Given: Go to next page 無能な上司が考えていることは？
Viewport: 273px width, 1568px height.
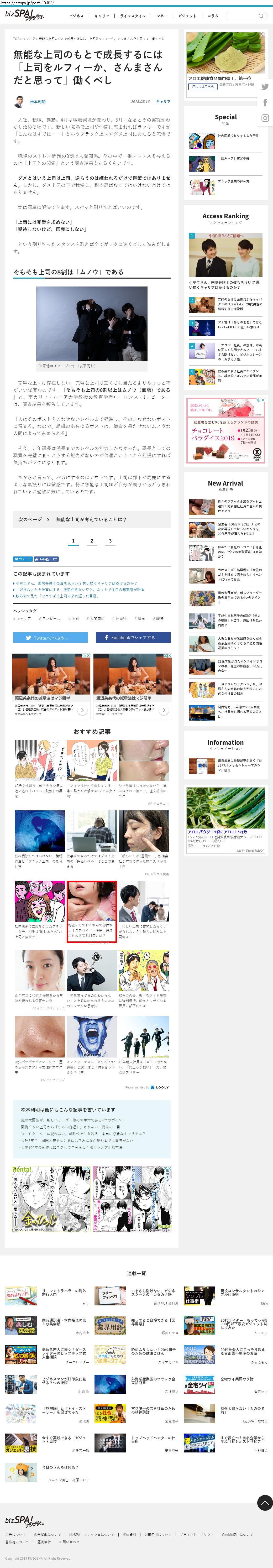Looking at the screenshot, I should tap(91, 519).
